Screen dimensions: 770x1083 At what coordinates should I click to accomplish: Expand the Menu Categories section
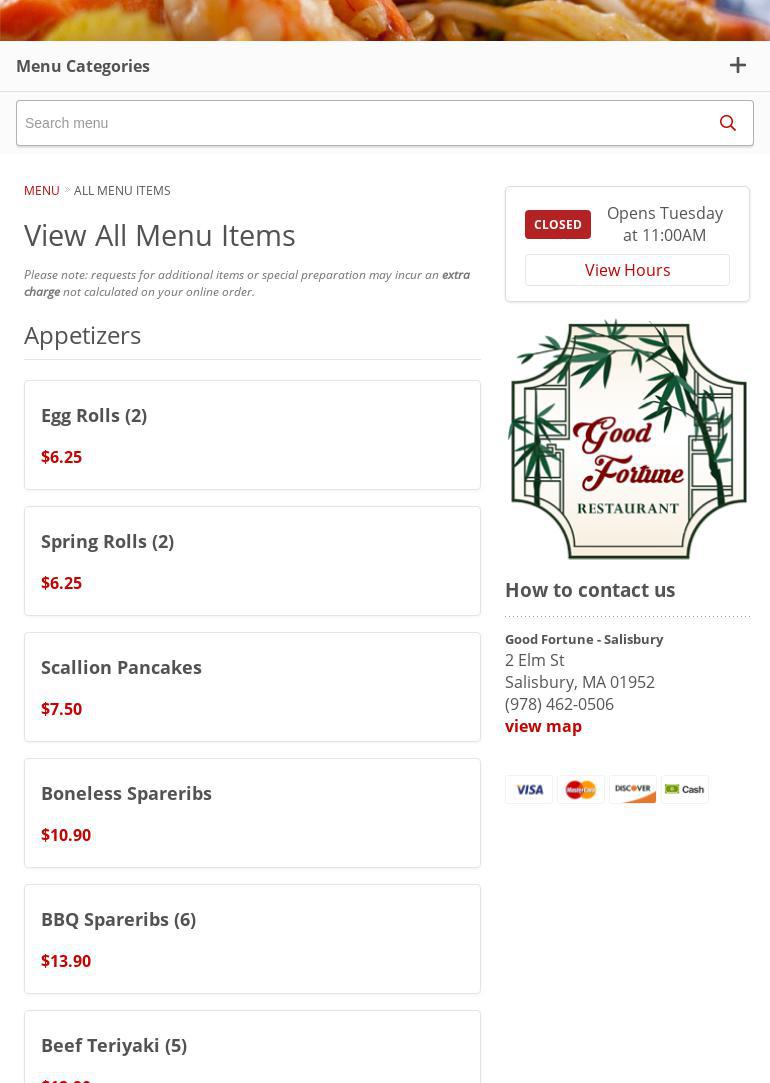tap(737, 66)
